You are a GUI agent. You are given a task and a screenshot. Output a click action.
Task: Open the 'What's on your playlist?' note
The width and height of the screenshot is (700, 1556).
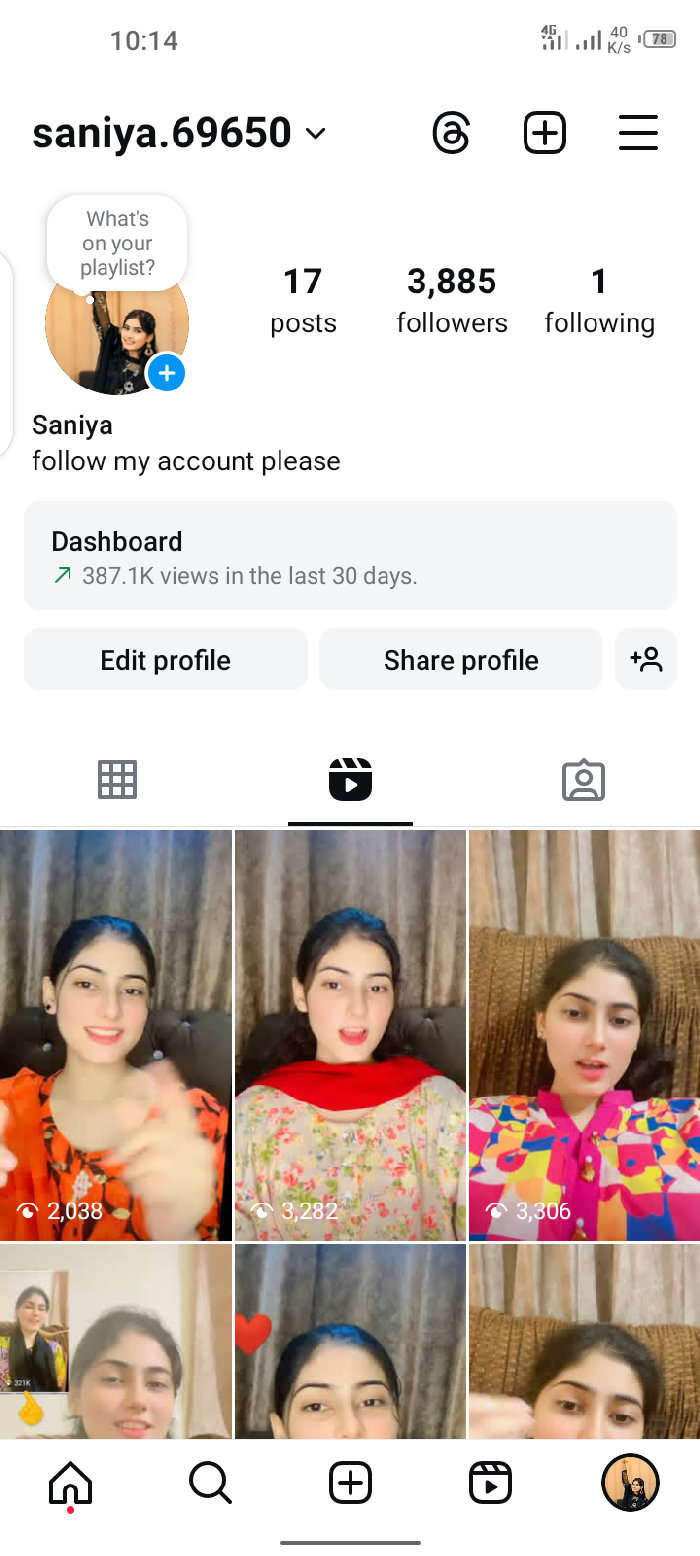point(117,243)
